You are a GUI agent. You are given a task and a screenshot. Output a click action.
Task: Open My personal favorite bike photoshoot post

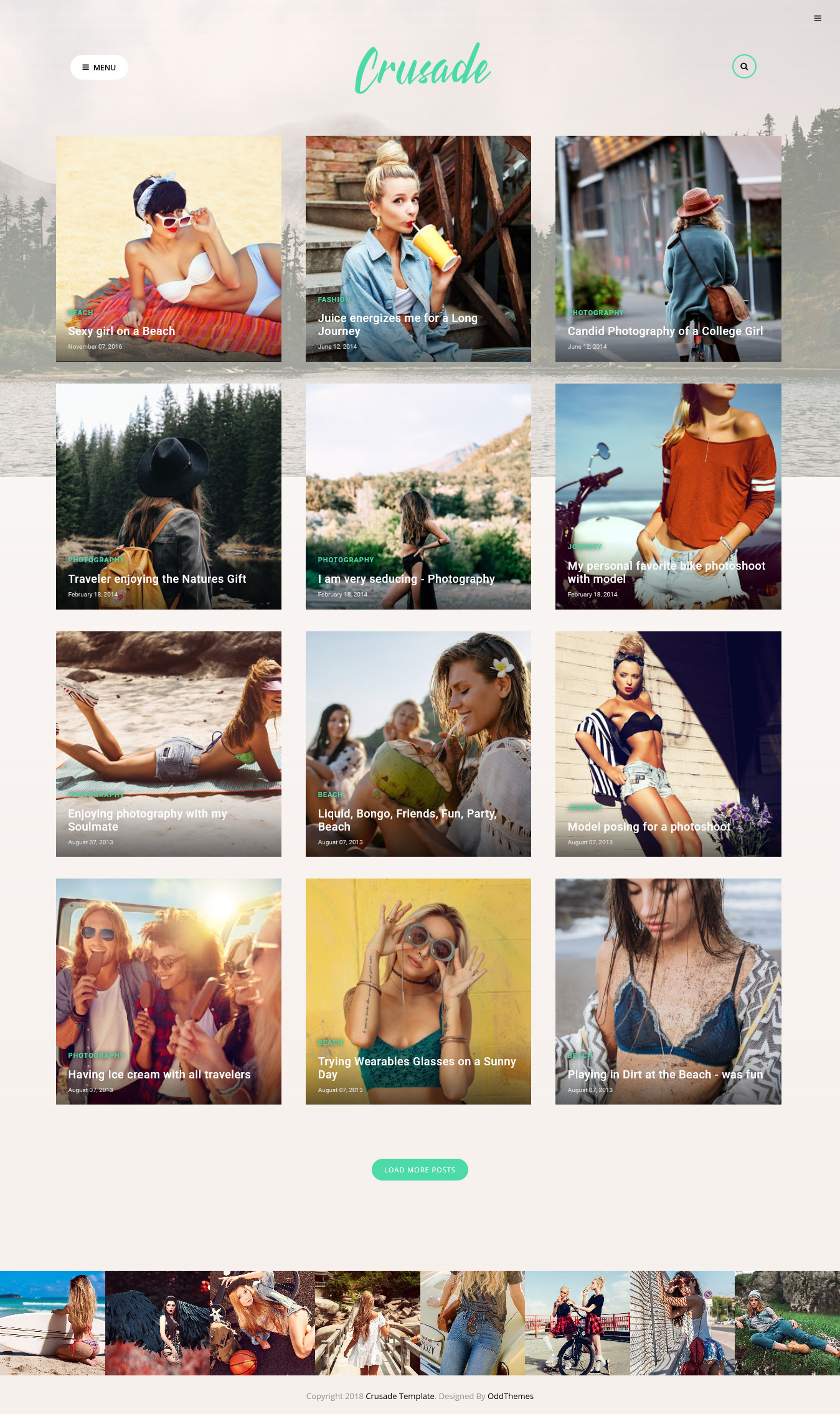tap(666, 572)
